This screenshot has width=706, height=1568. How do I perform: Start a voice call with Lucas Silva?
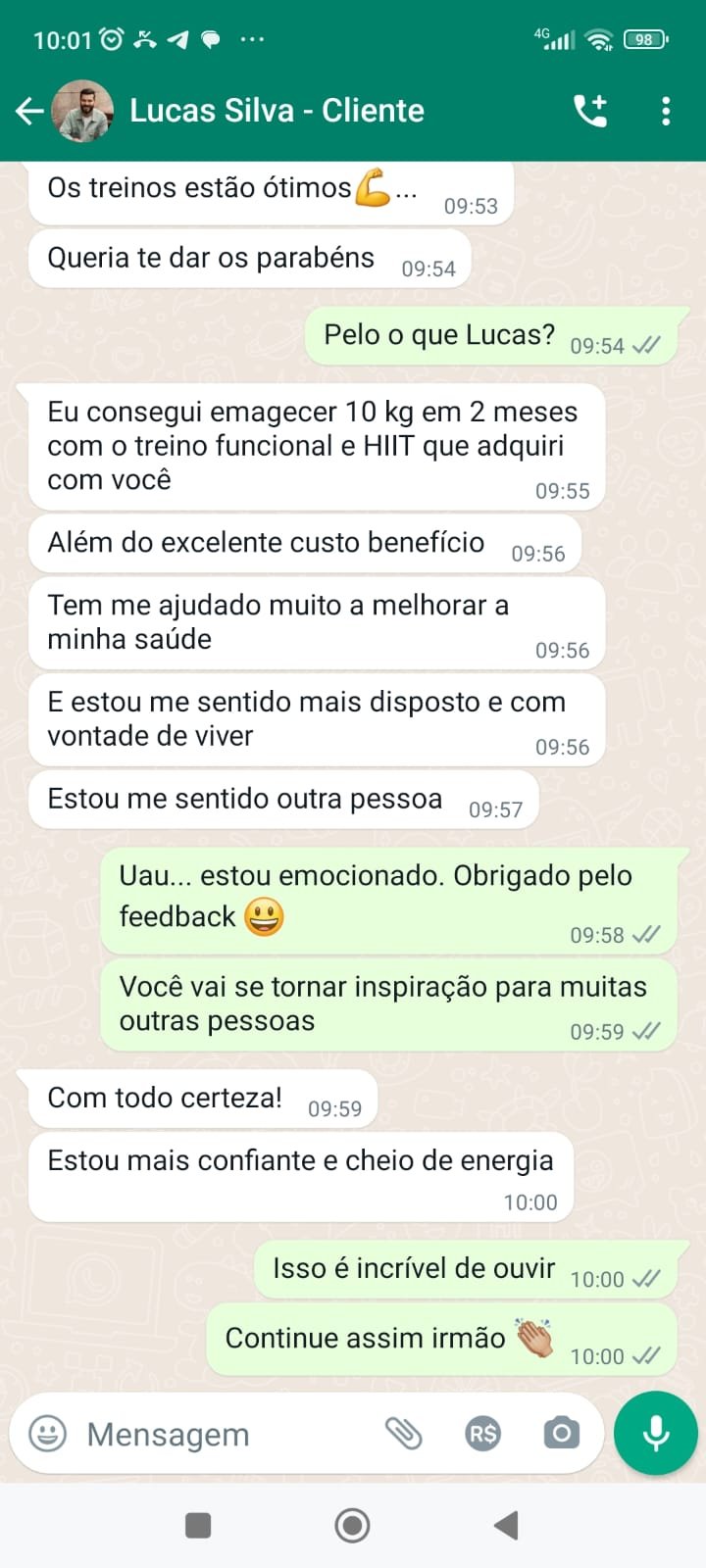(589, 110)
